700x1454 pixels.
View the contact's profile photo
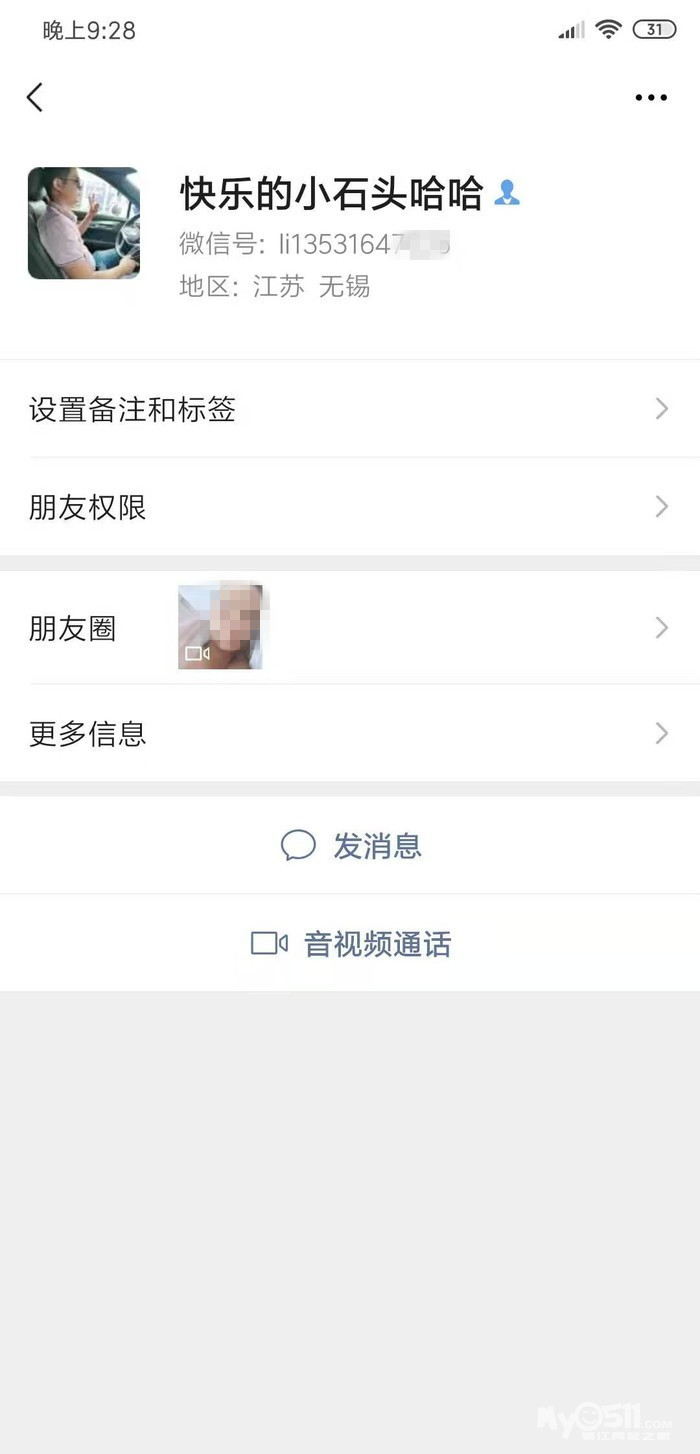84,223
